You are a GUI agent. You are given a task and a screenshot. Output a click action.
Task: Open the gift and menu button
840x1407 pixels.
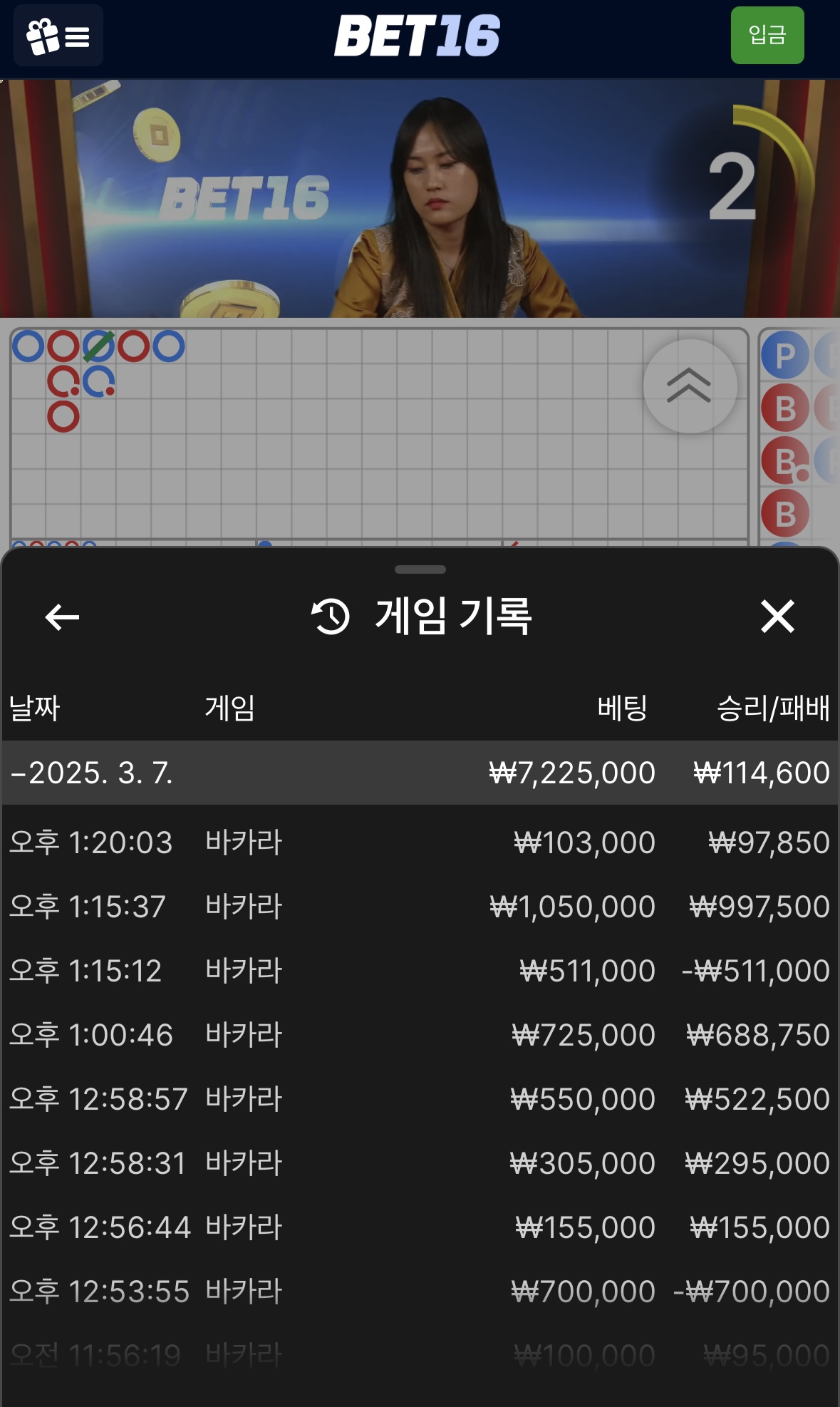58,36
